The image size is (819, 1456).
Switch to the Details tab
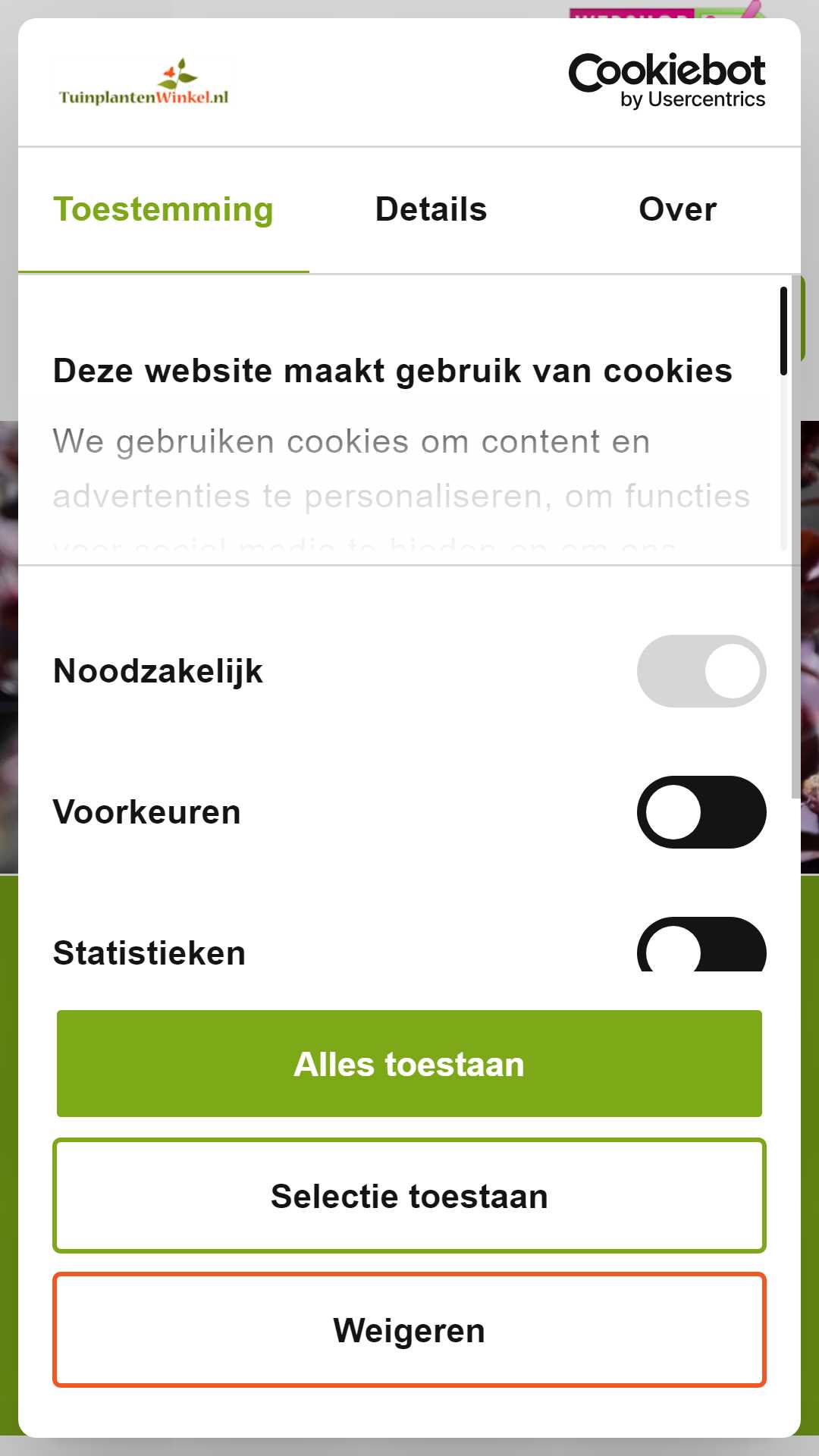click(x=431, y=210)
